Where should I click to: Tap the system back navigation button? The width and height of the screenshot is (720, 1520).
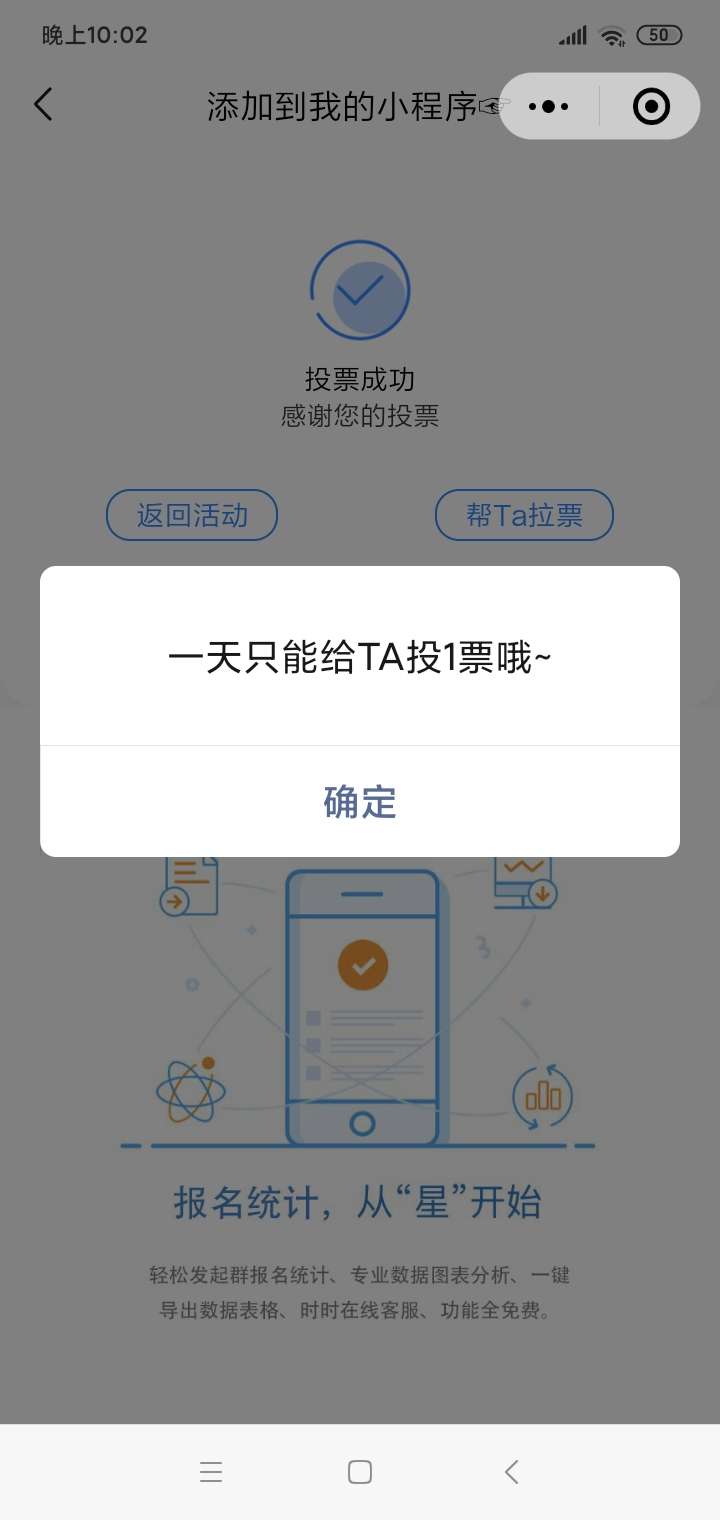coord(511,1471)
